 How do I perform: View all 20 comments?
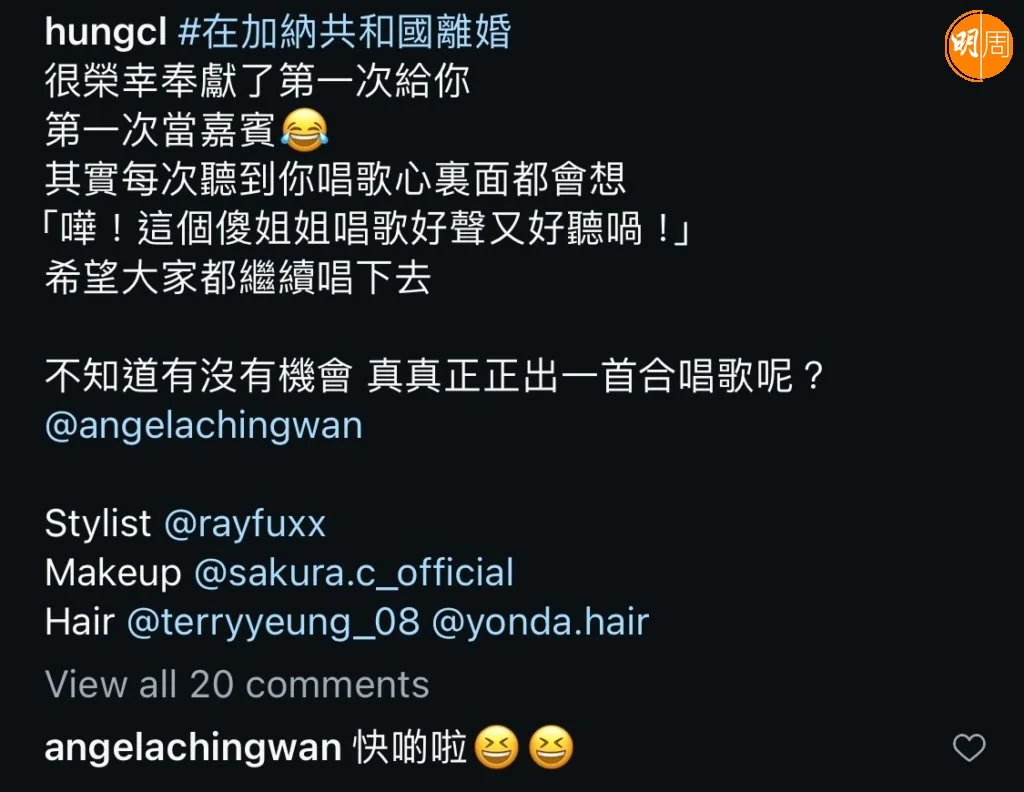click(x=237, y=684)
